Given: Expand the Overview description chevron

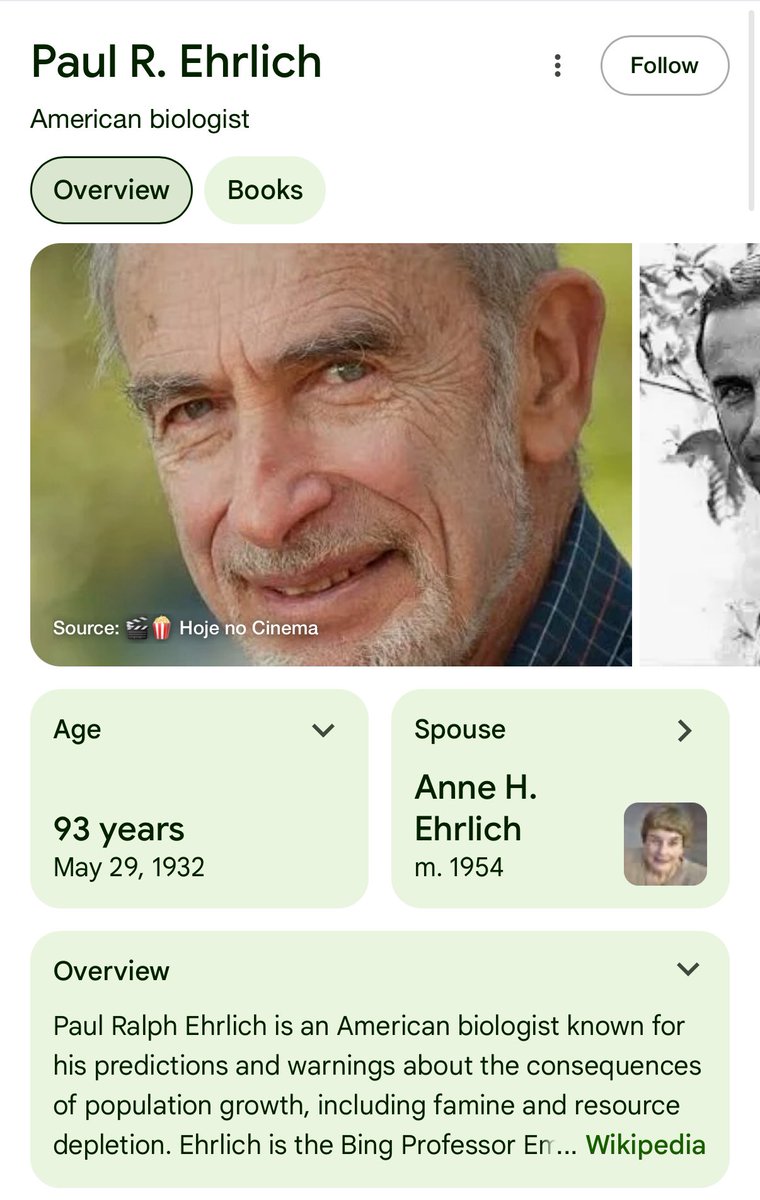Looking at the screenshot, I should point(688,969).
